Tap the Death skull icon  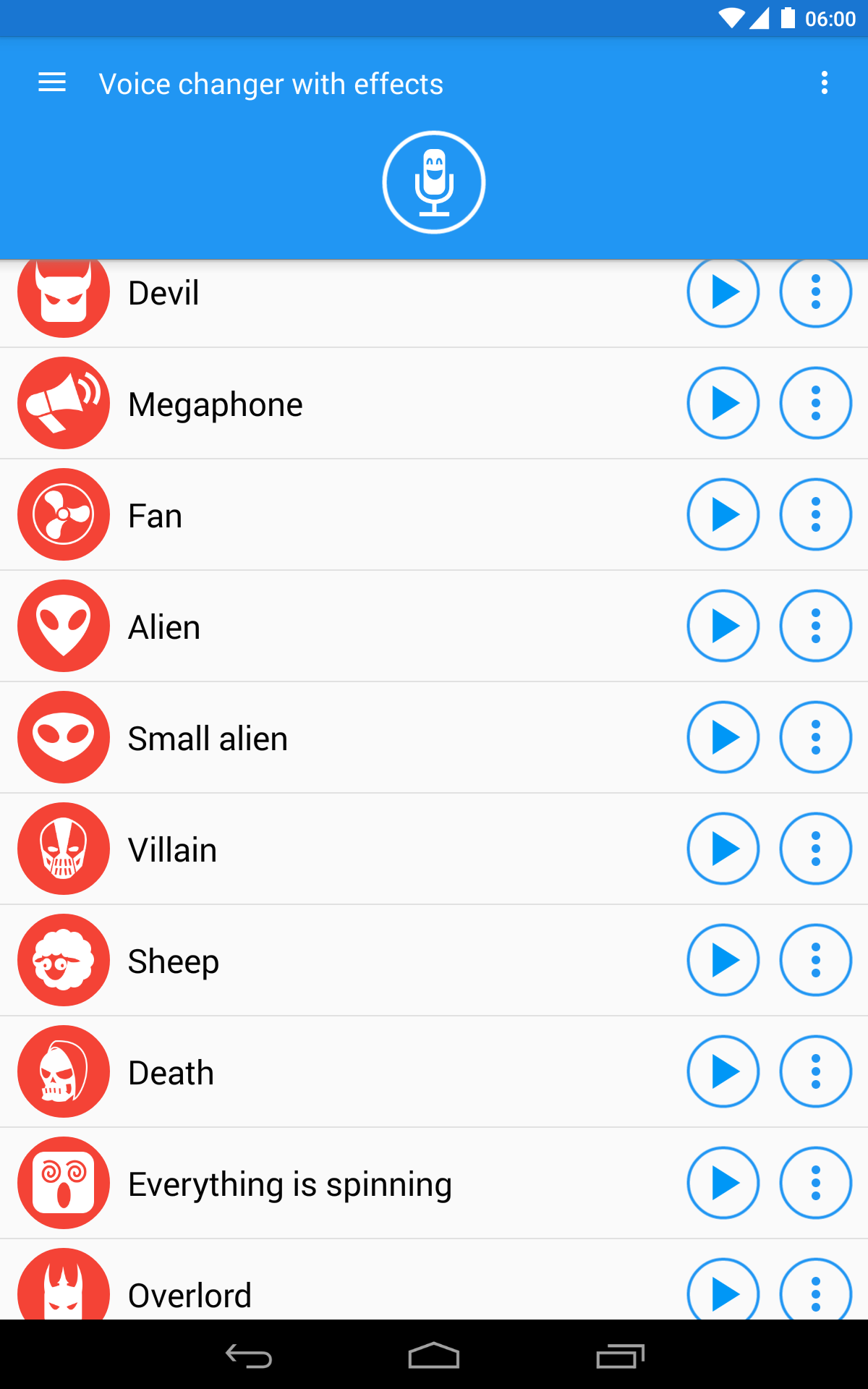click(x=64, y=1072)
